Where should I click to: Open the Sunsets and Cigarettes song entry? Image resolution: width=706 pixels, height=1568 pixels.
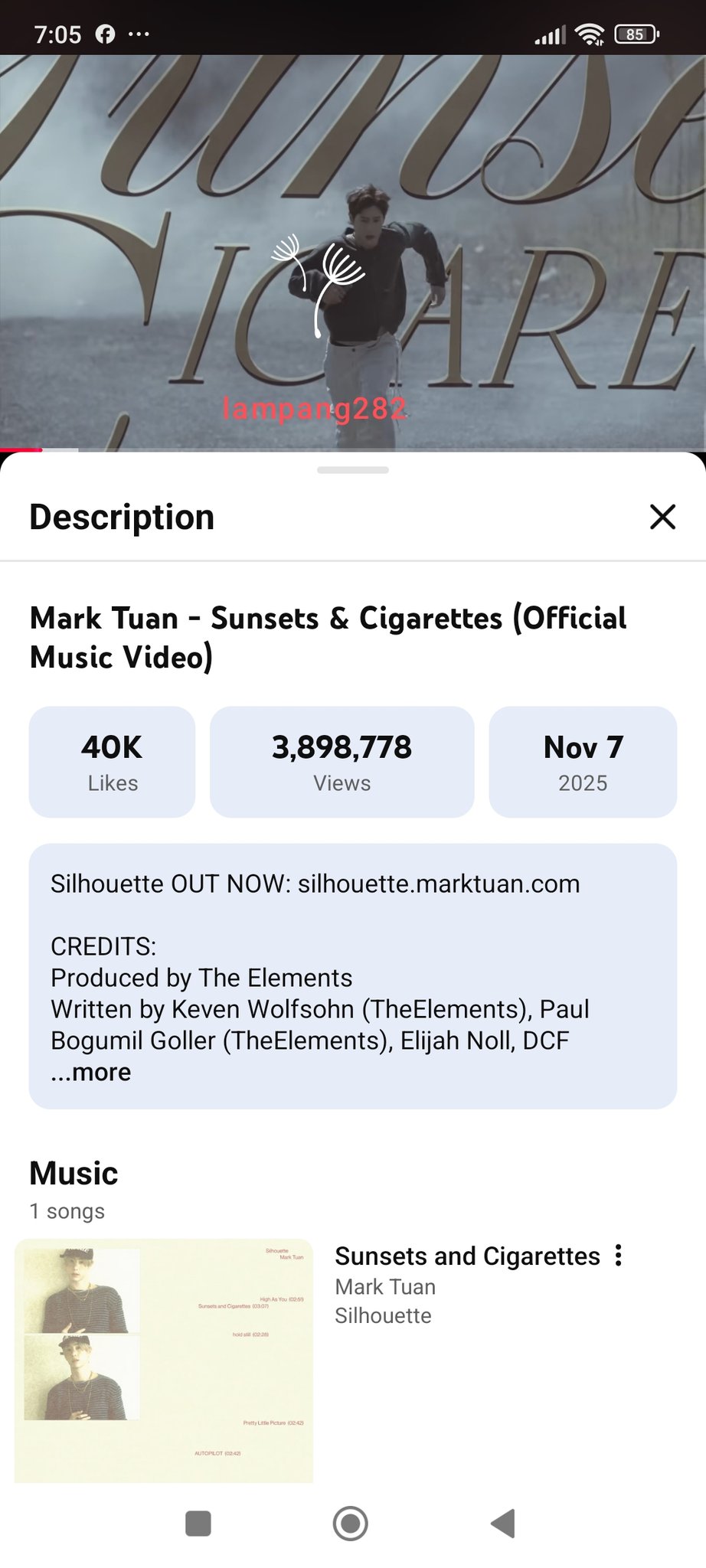(467, 1256)
